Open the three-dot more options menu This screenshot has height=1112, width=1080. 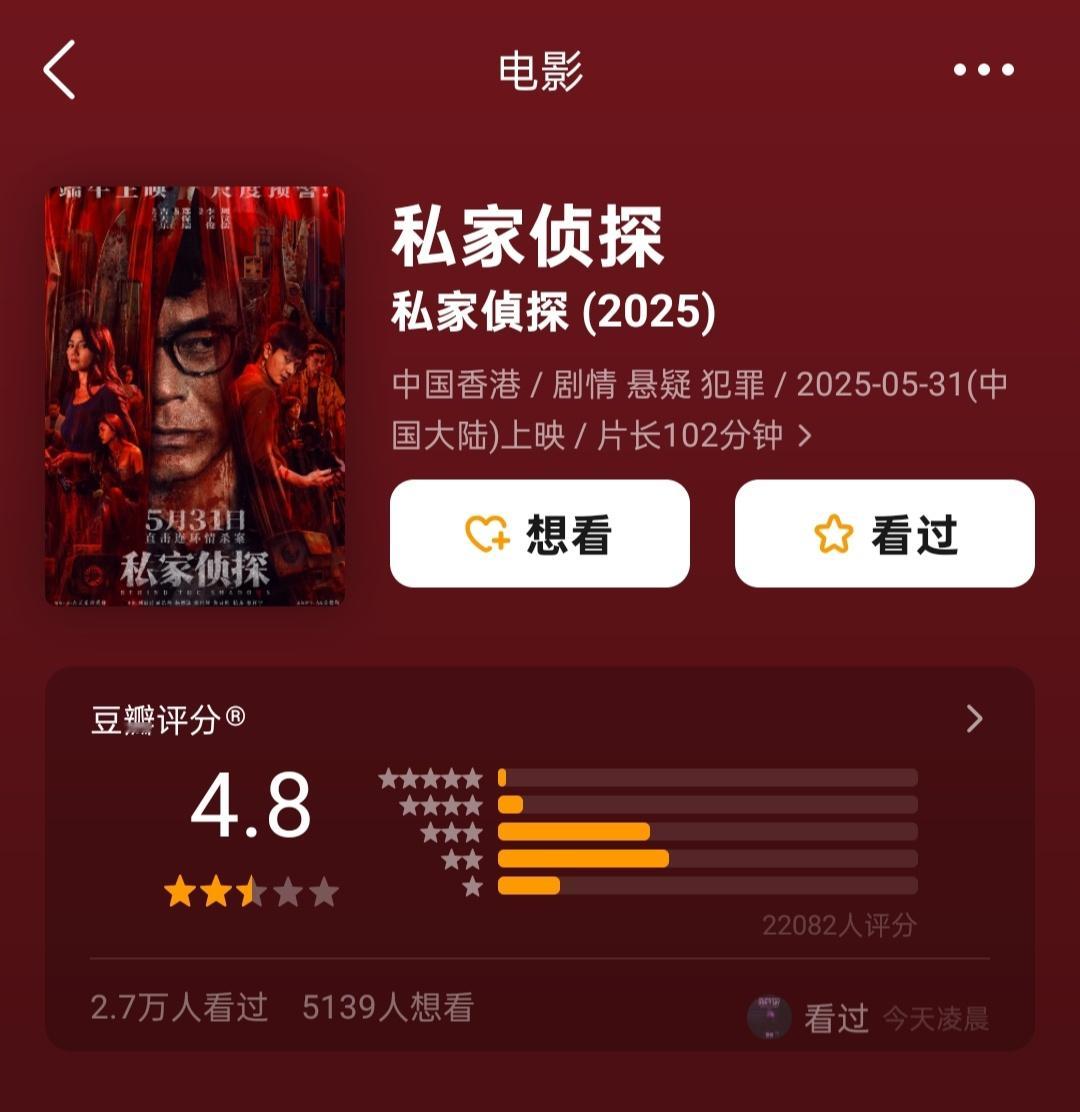(984, 68)
